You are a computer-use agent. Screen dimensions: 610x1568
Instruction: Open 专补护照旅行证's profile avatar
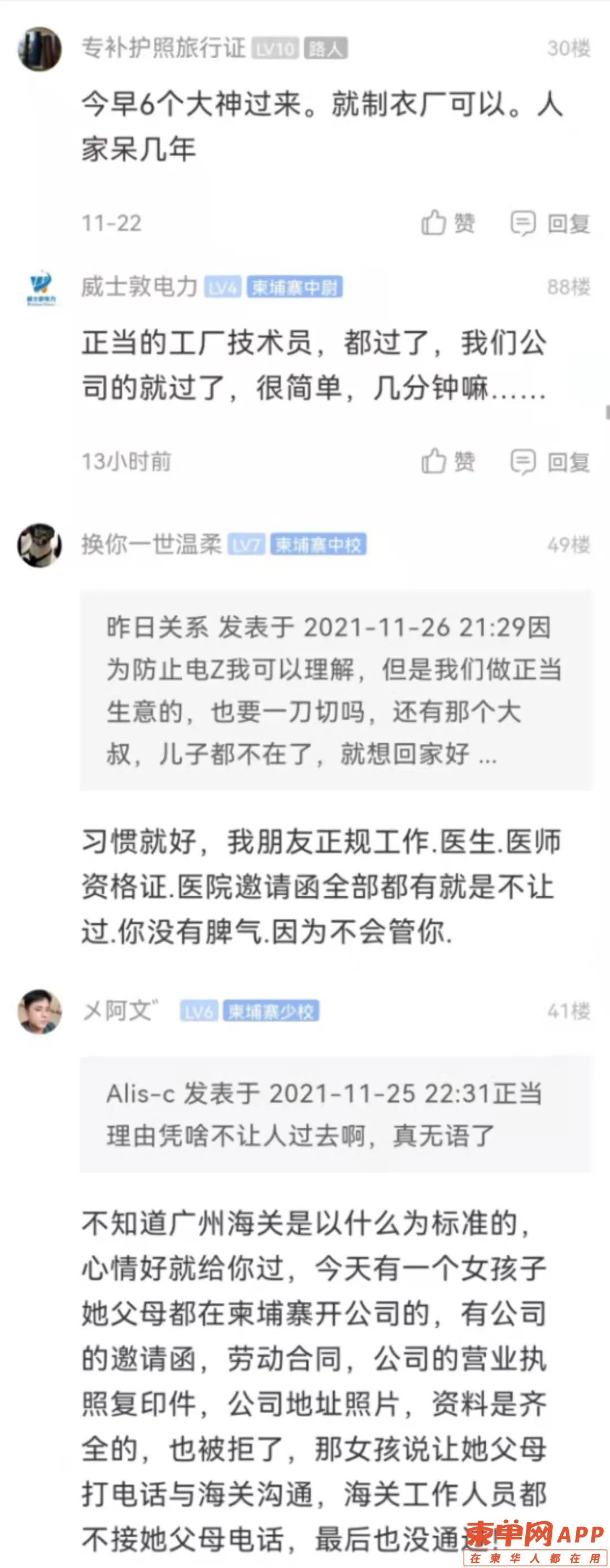point(40,49)
